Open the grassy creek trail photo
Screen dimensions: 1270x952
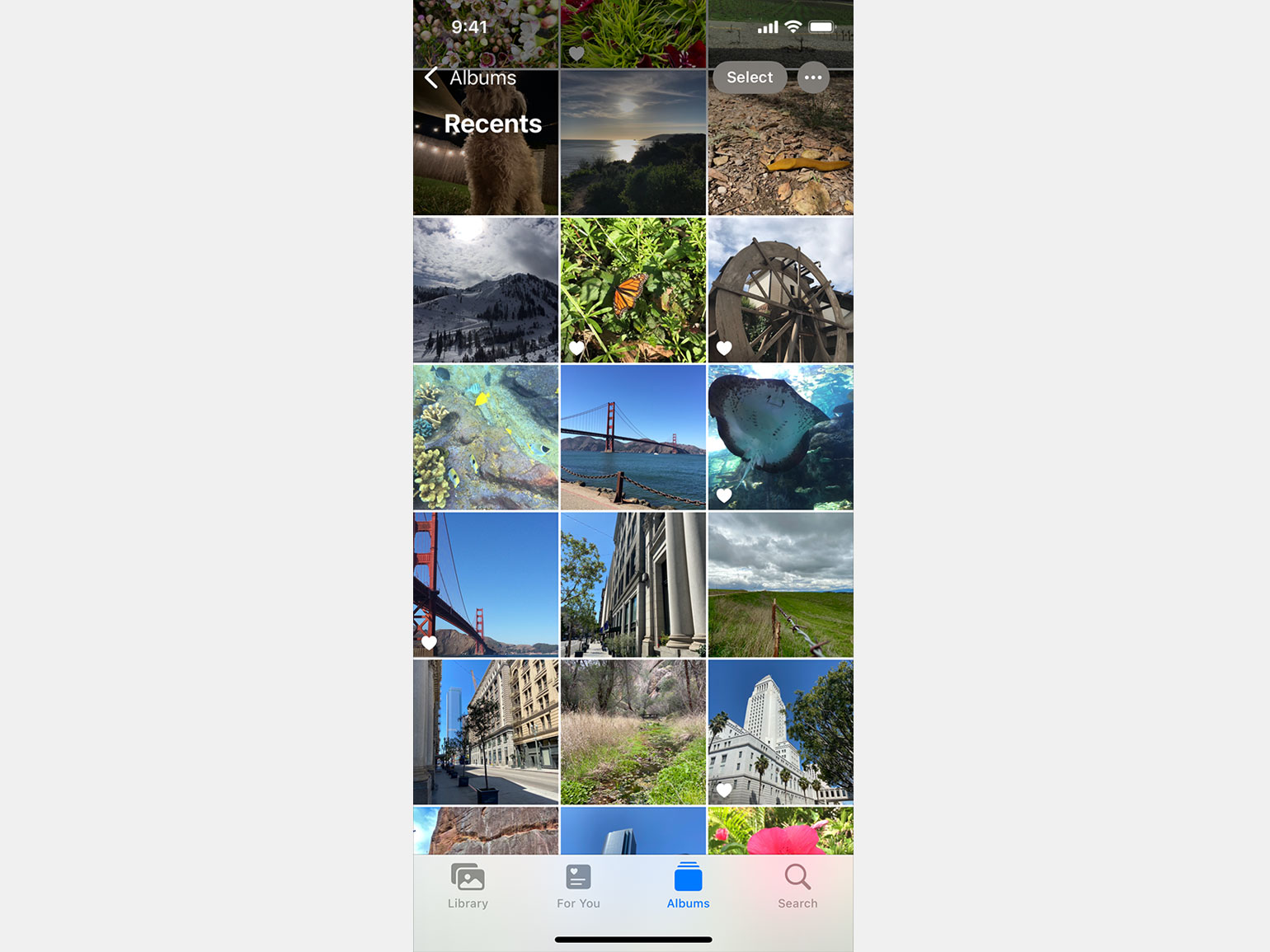[x=633, y=732]
